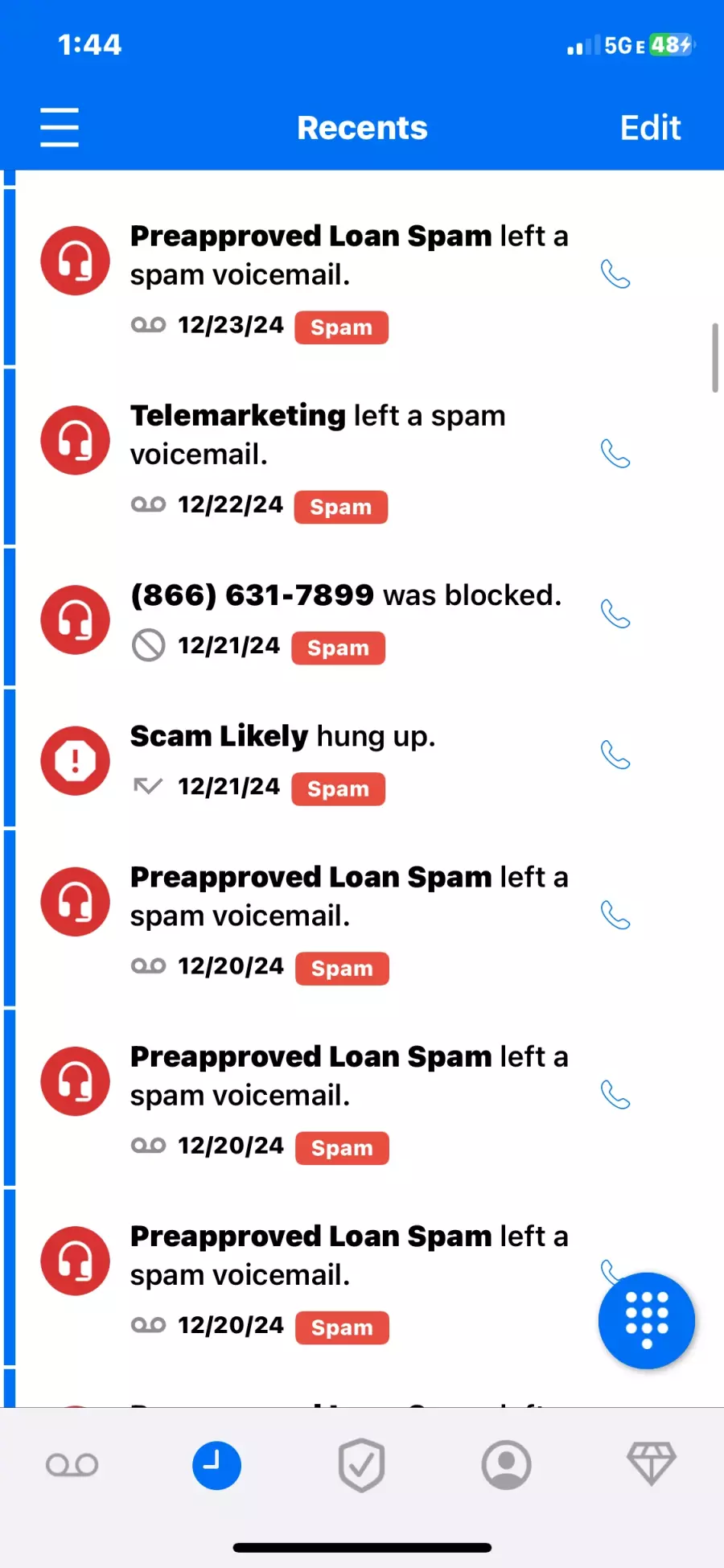Screen dimensions: 724x1568
Task: Open the hamburger drawer menu
Action: click(x=60, y=127)
